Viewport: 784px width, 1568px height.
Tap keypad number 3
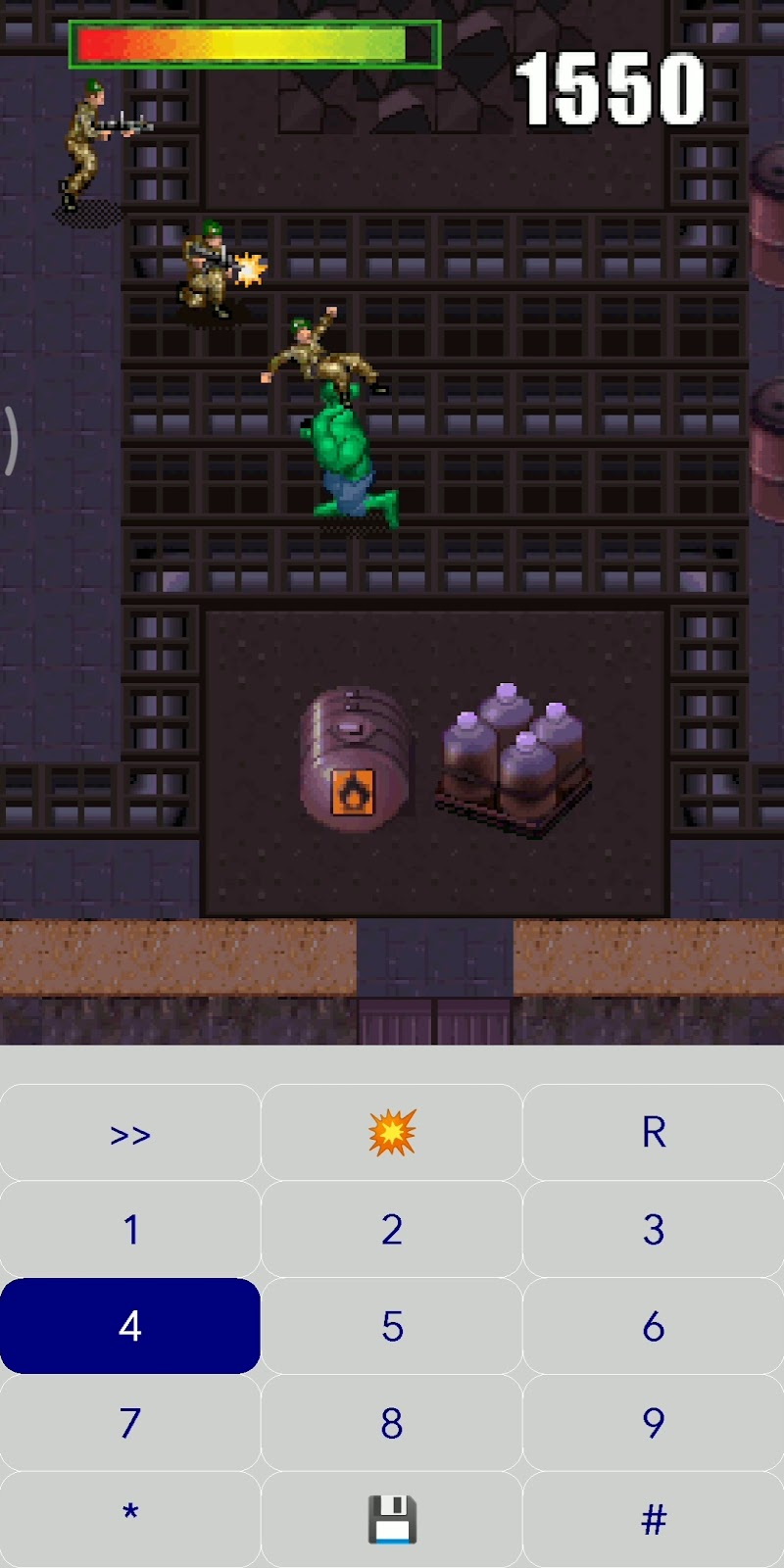[x=654, y=1229]
